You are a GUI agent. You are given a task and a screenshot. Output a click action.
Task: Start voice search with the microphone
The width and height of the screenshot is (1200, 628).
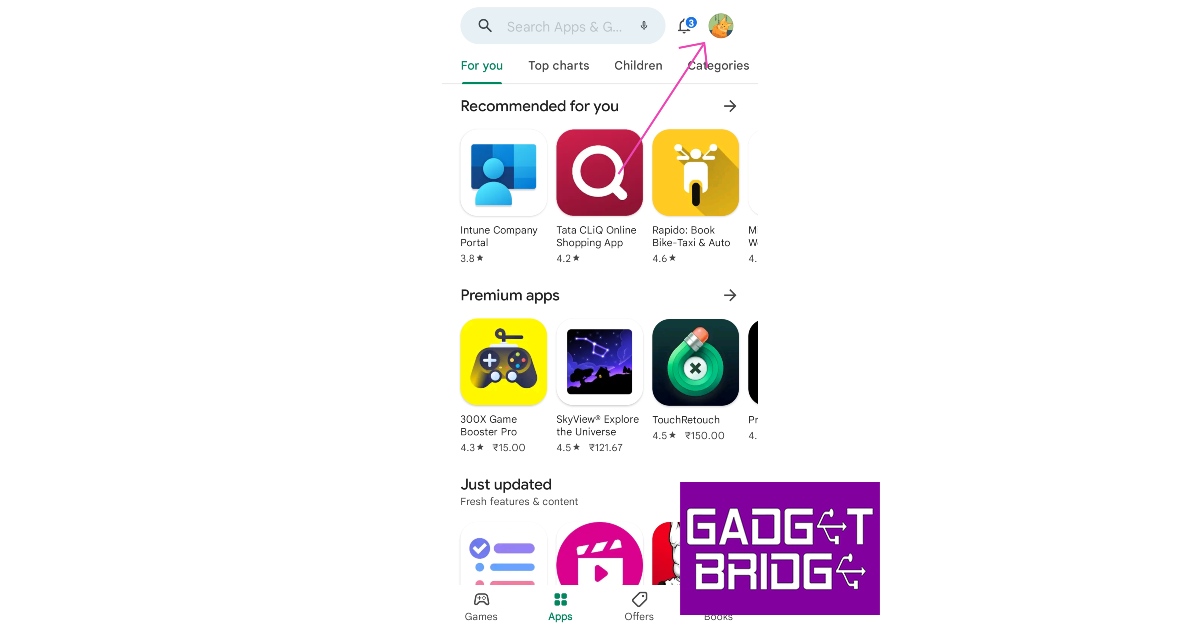click(644, 26)
